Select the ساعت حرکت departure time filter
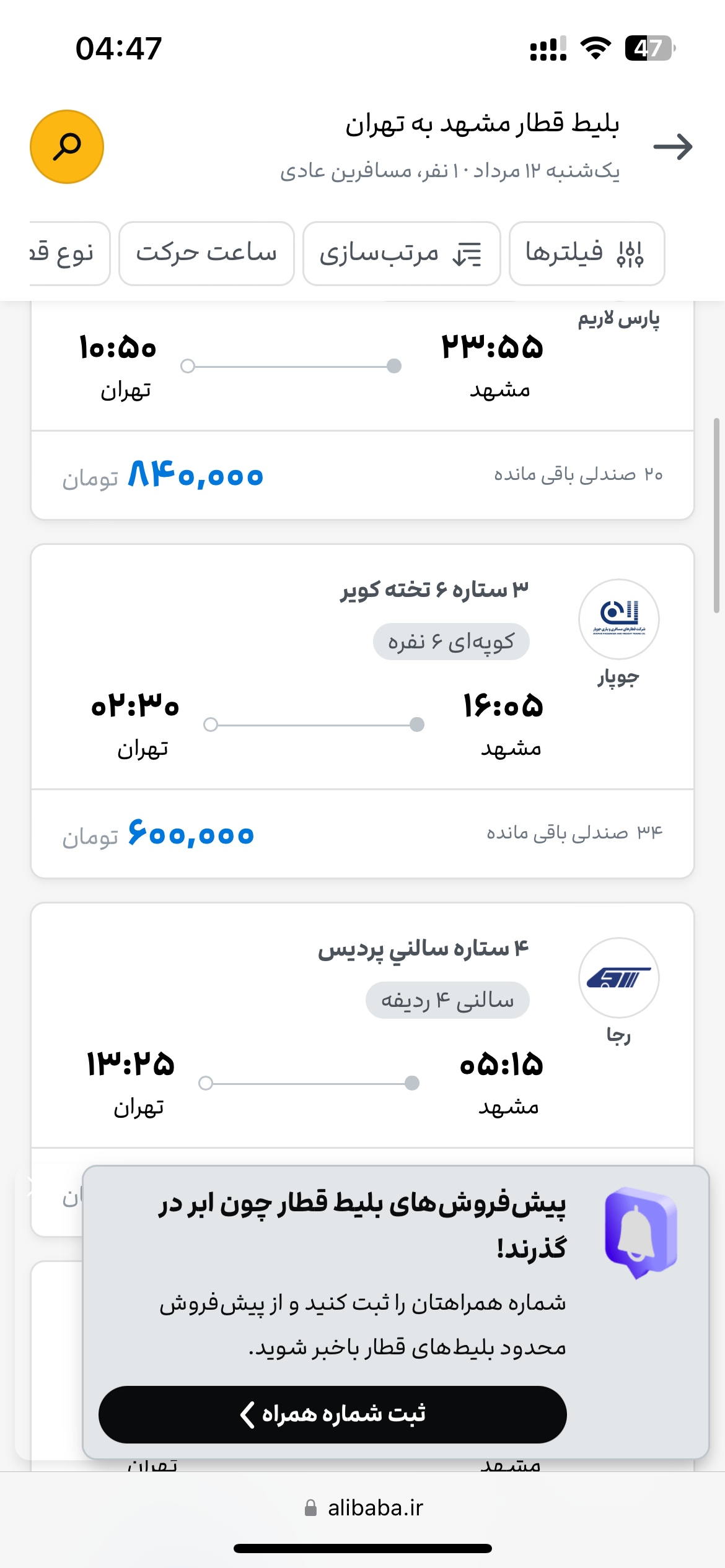 206,253
